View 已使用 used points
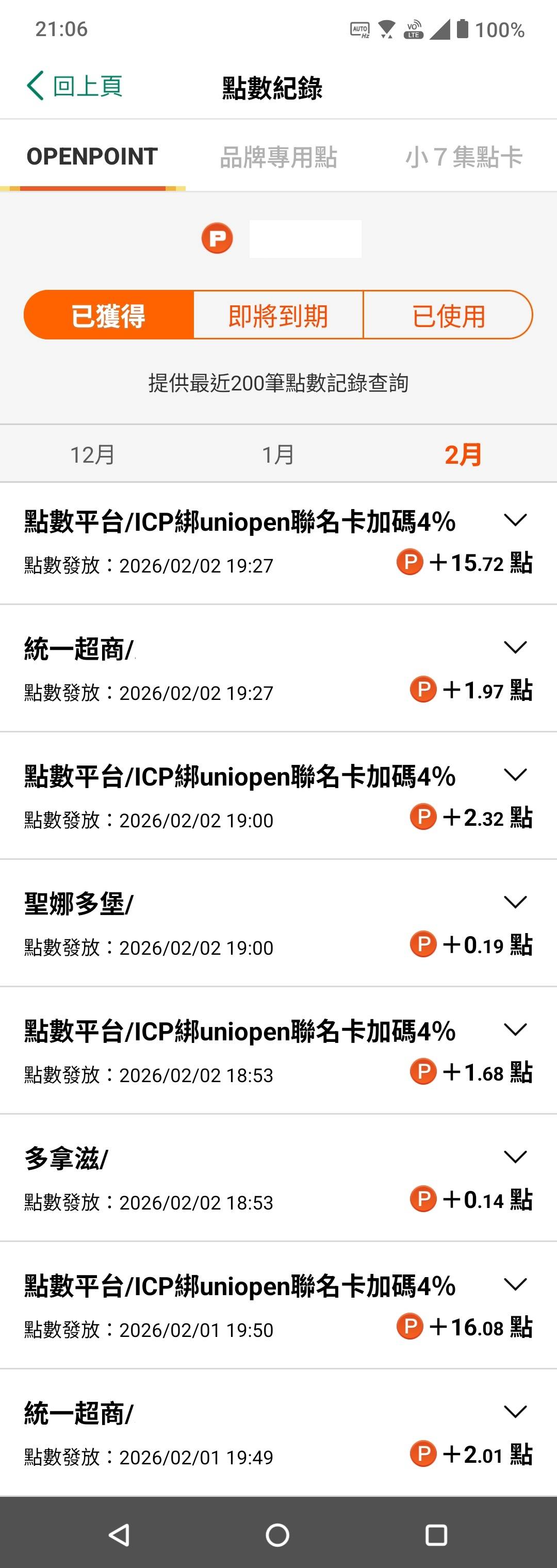557x1568 pixels. [448, 315]
